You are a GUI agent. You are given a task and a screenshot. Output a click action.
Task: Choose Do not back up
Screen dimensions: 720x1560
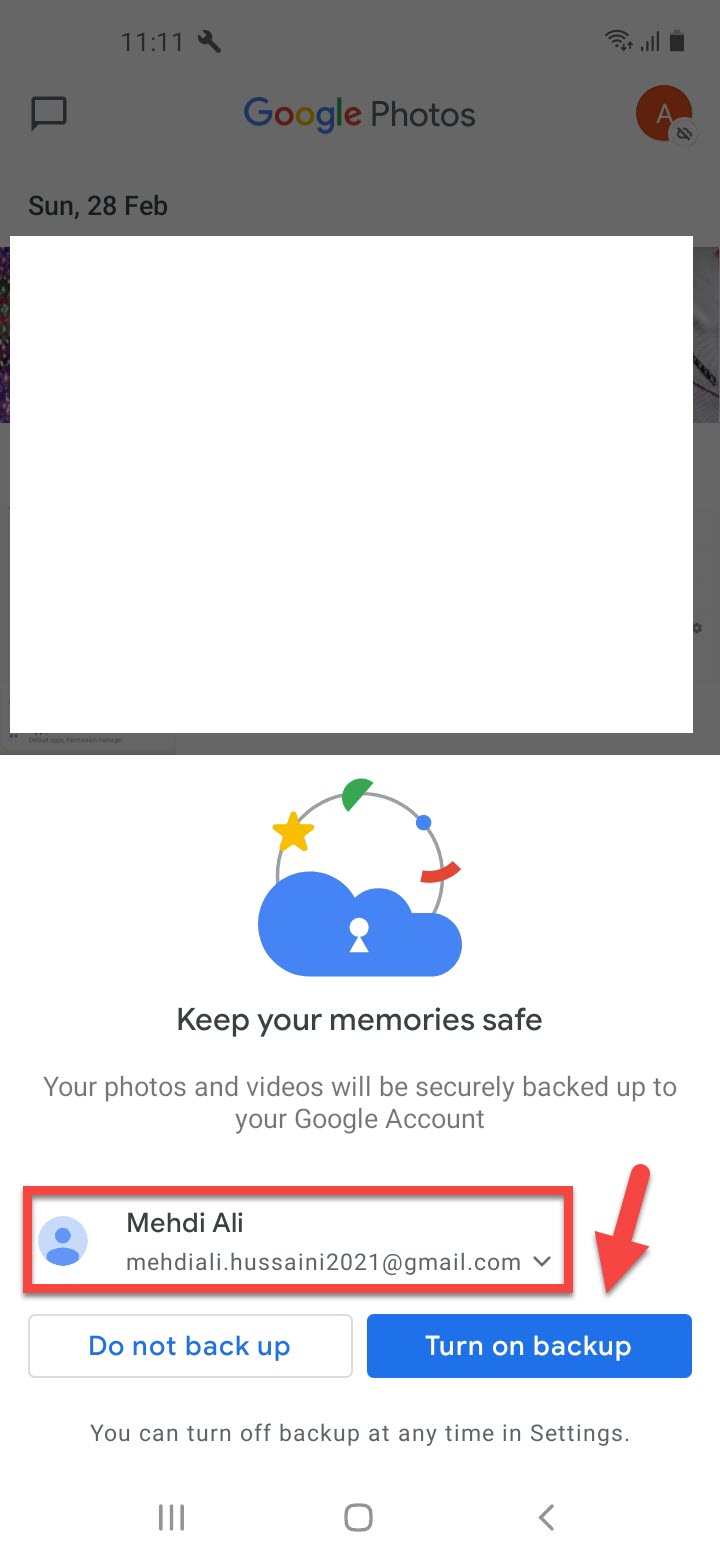[x=190, y=1346]
